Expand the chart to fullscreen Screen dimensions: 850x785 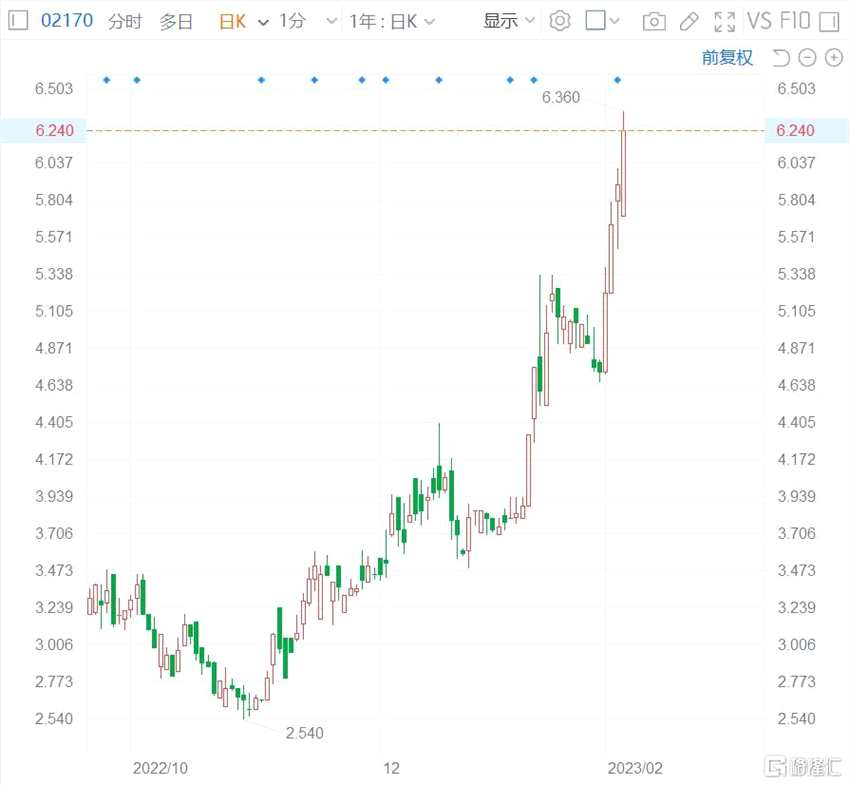[x=724, y=21]
